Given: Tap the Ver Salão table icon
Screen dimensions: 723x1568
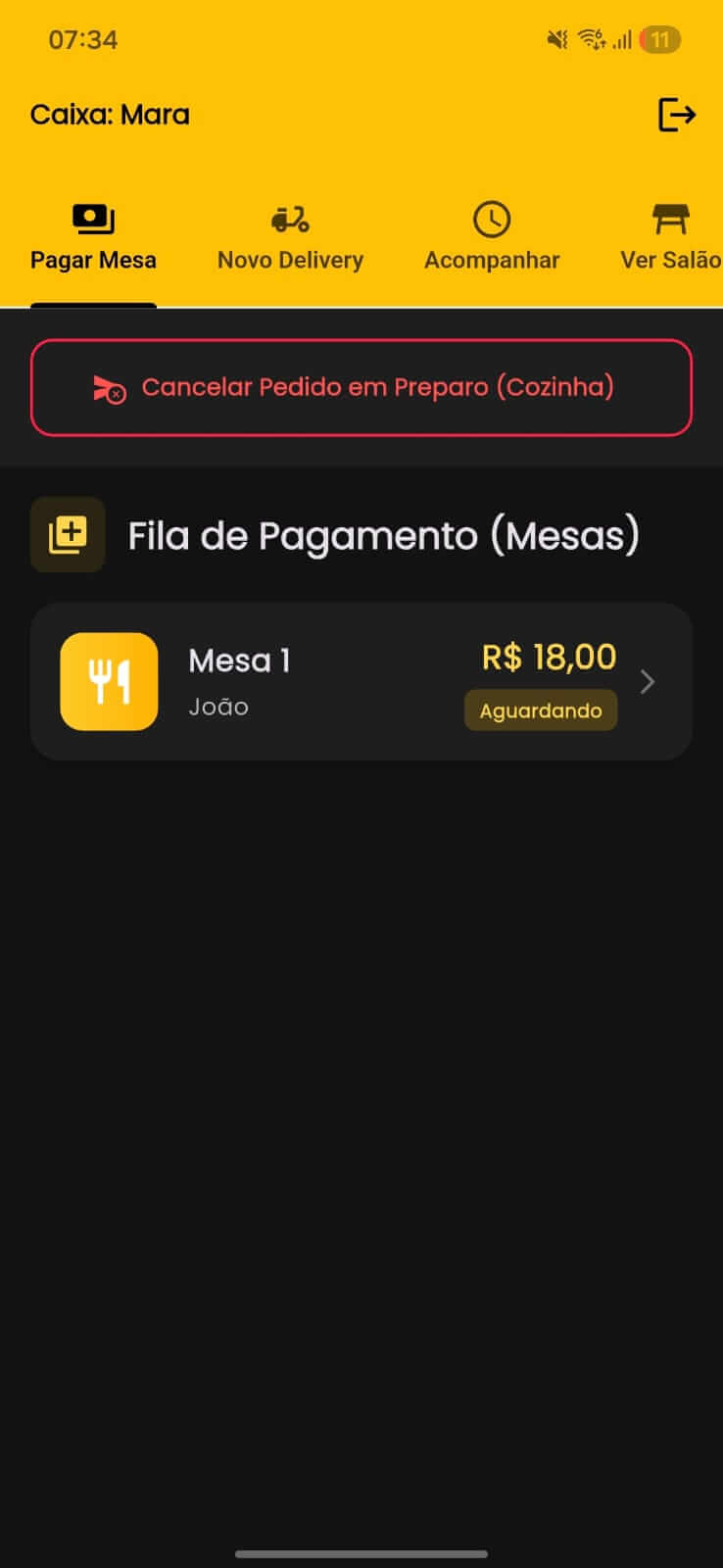Looking at the screenshot, I should [x=669, y=220].
